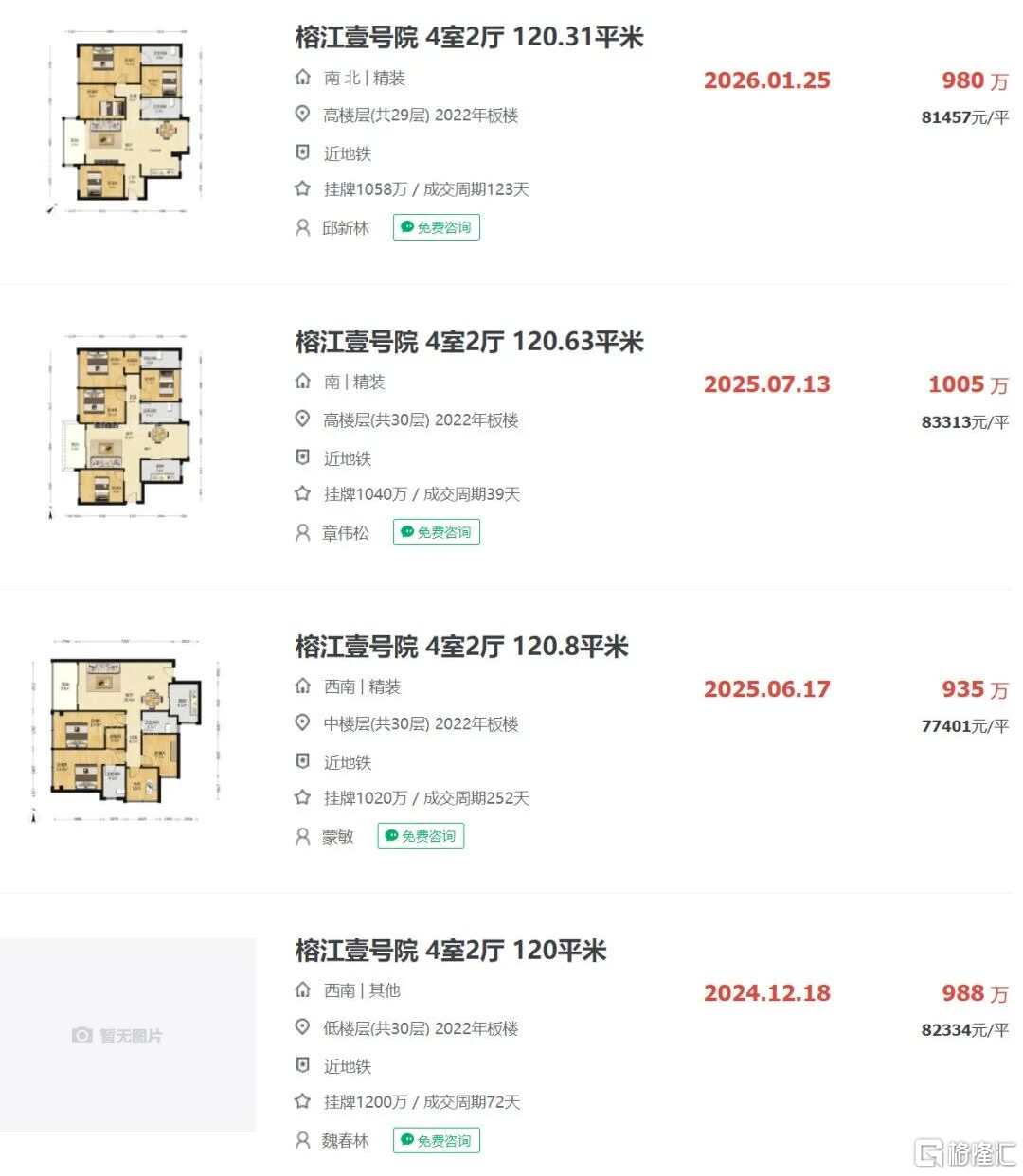Tap the 暂无图片 placeholder image
The height and width of the screenshot is (1176, 1023).
click(x=127, y=1035)
